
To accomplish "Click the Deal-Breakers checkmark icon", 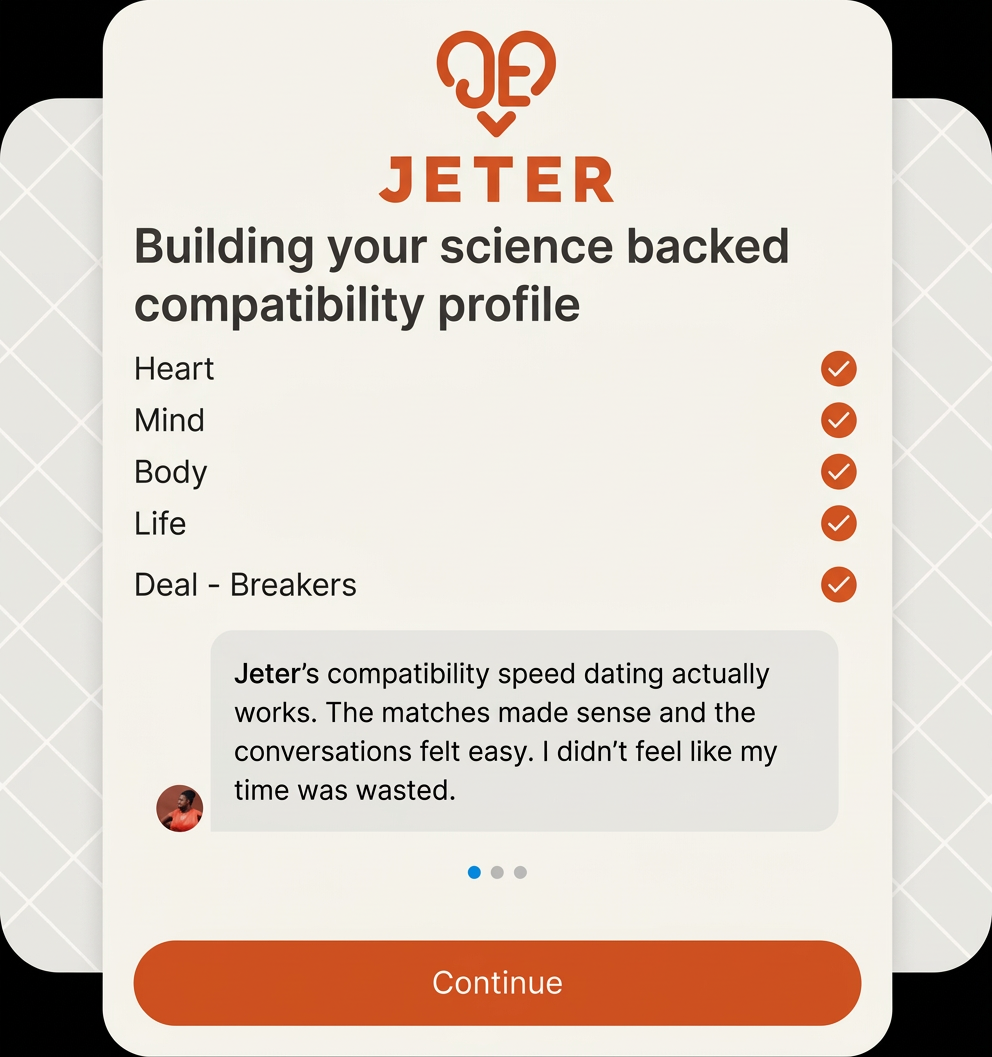I will click(x=839, y=585).
